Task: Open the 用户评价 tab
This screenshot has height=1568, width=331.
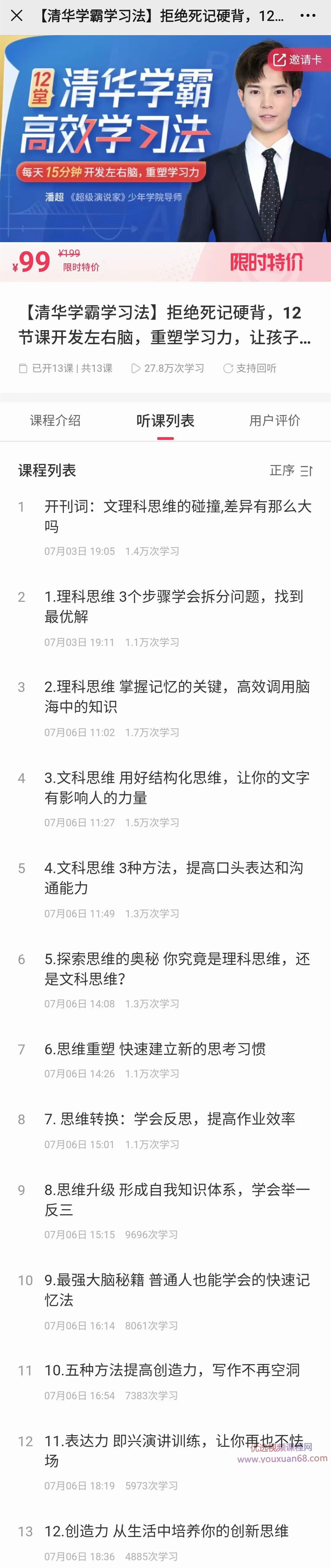Action: point(274,420)
